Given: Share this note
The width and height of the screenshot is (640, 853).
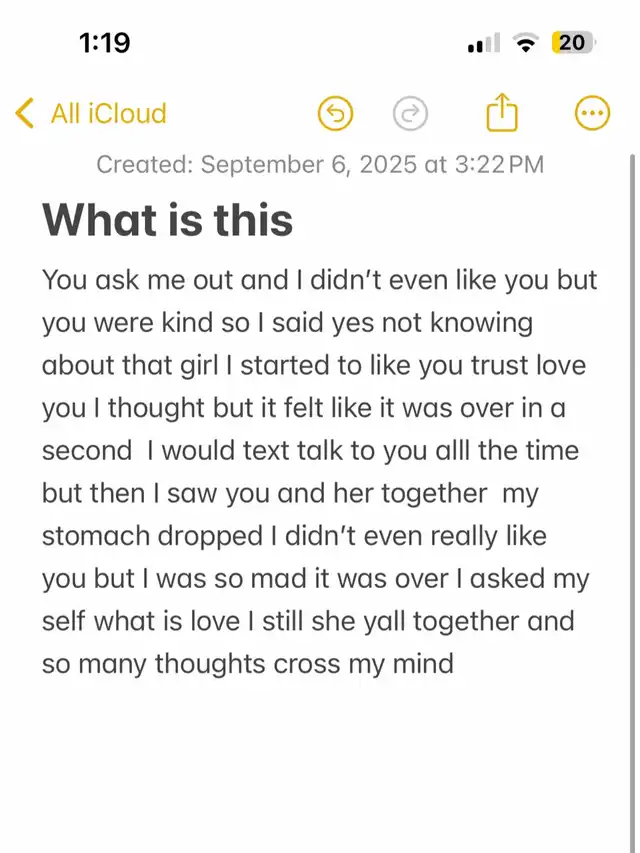Looking at the screenshot, I should [x=502, y=112].
